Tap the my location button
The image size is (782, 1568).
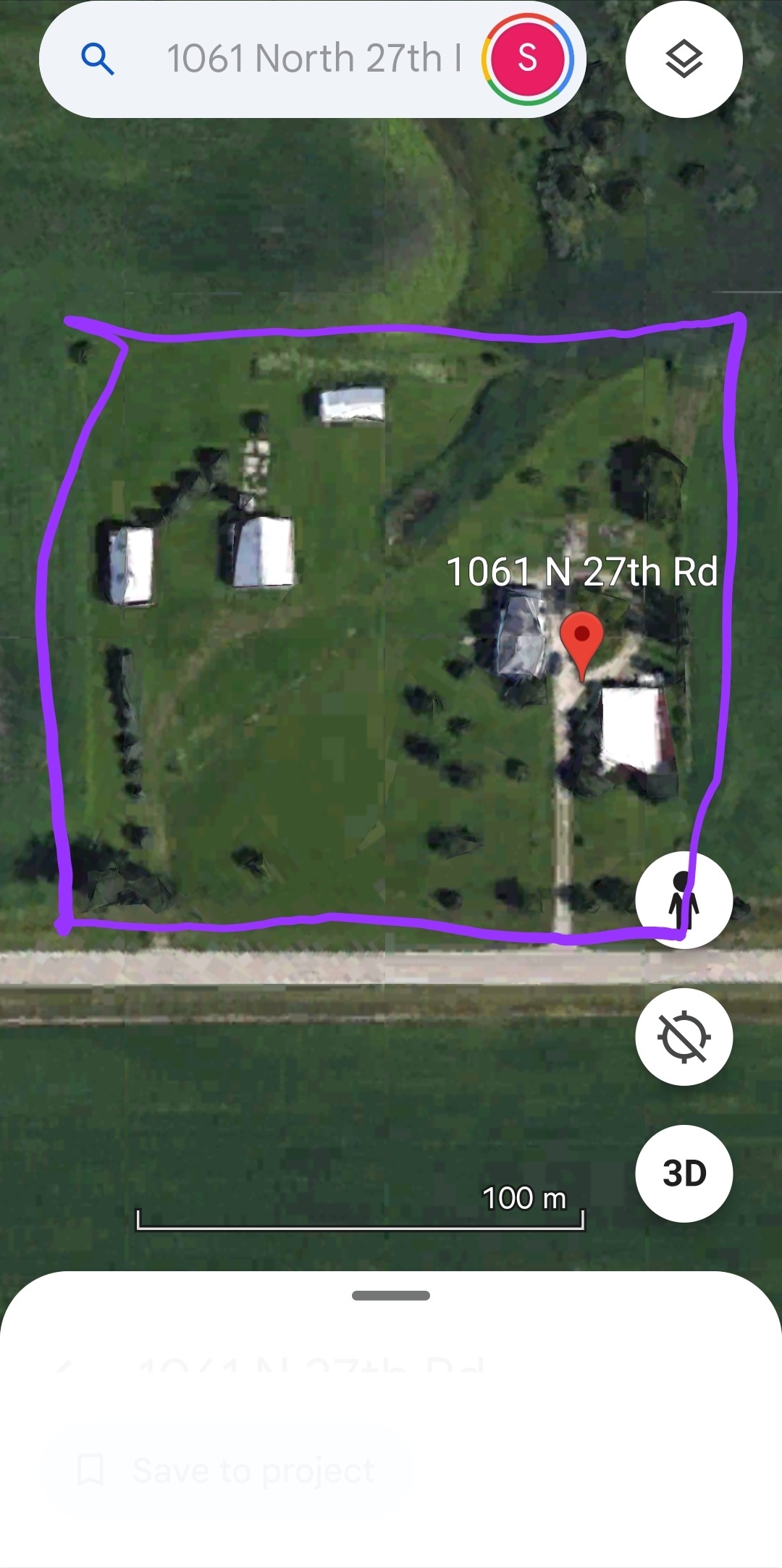tap(684, 1037)
